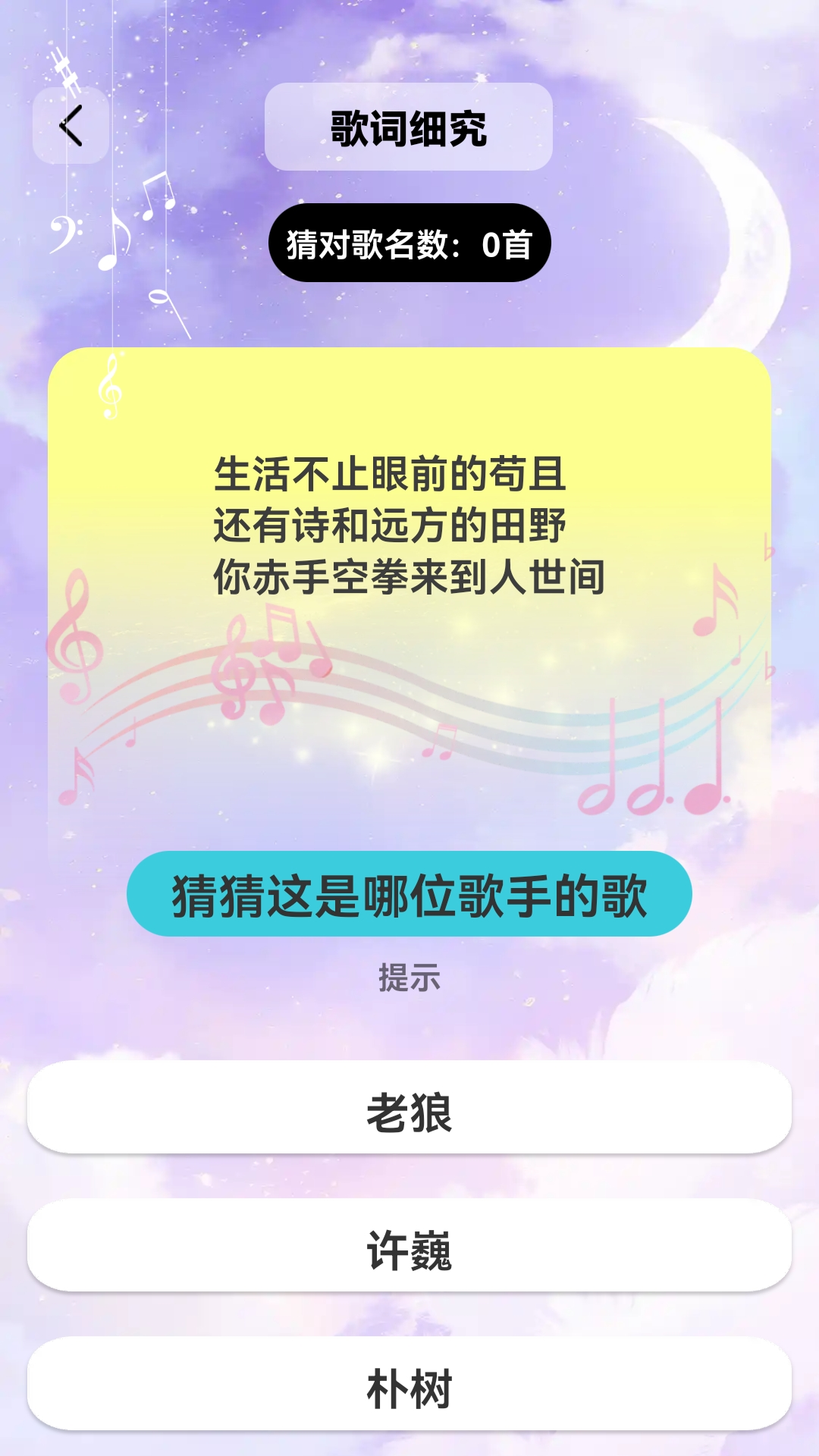Go back using the top-left arrow

click(71, 126)
